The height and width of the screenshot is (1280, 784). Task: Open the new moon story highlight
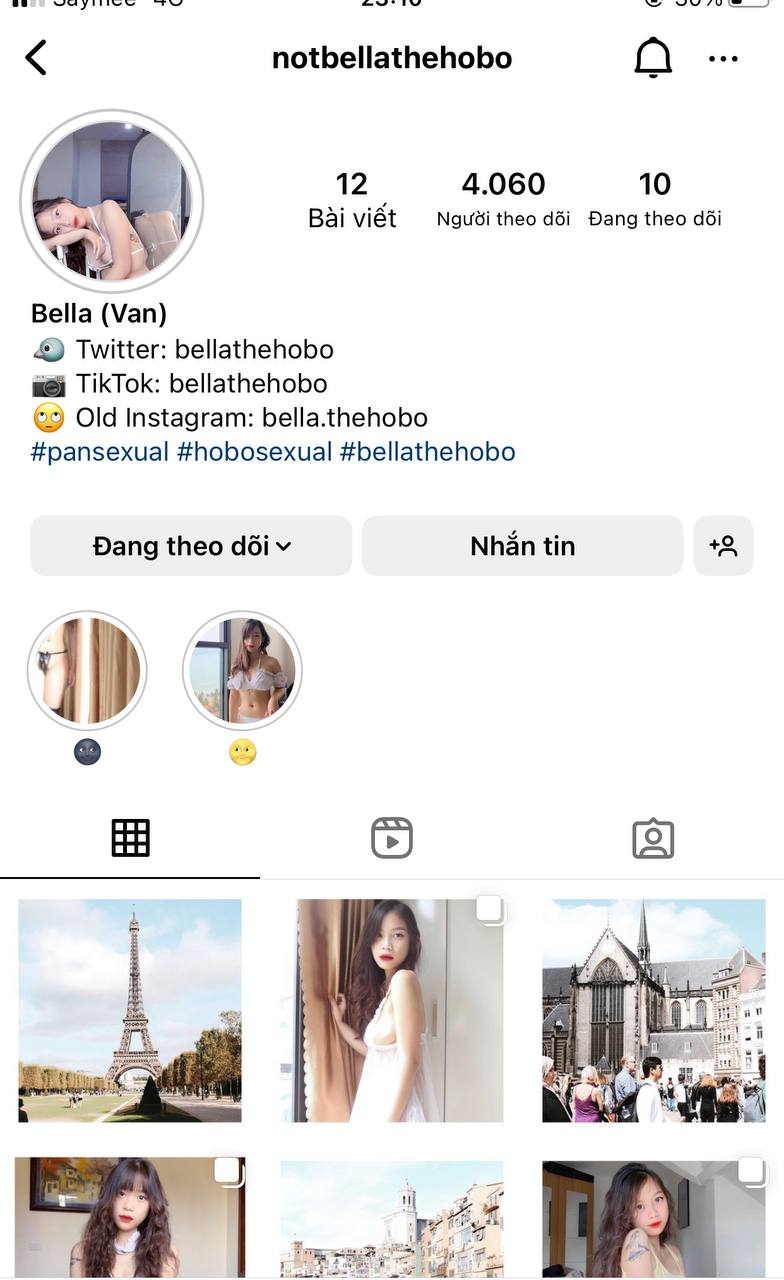pyautogui.click(x=87, y=671)
